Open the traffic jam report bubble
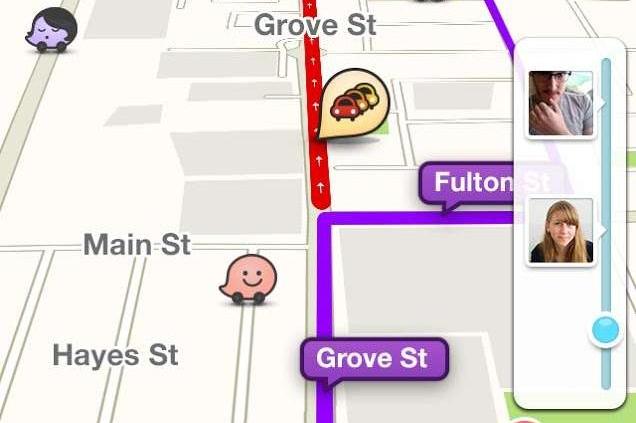 point(353,104)
